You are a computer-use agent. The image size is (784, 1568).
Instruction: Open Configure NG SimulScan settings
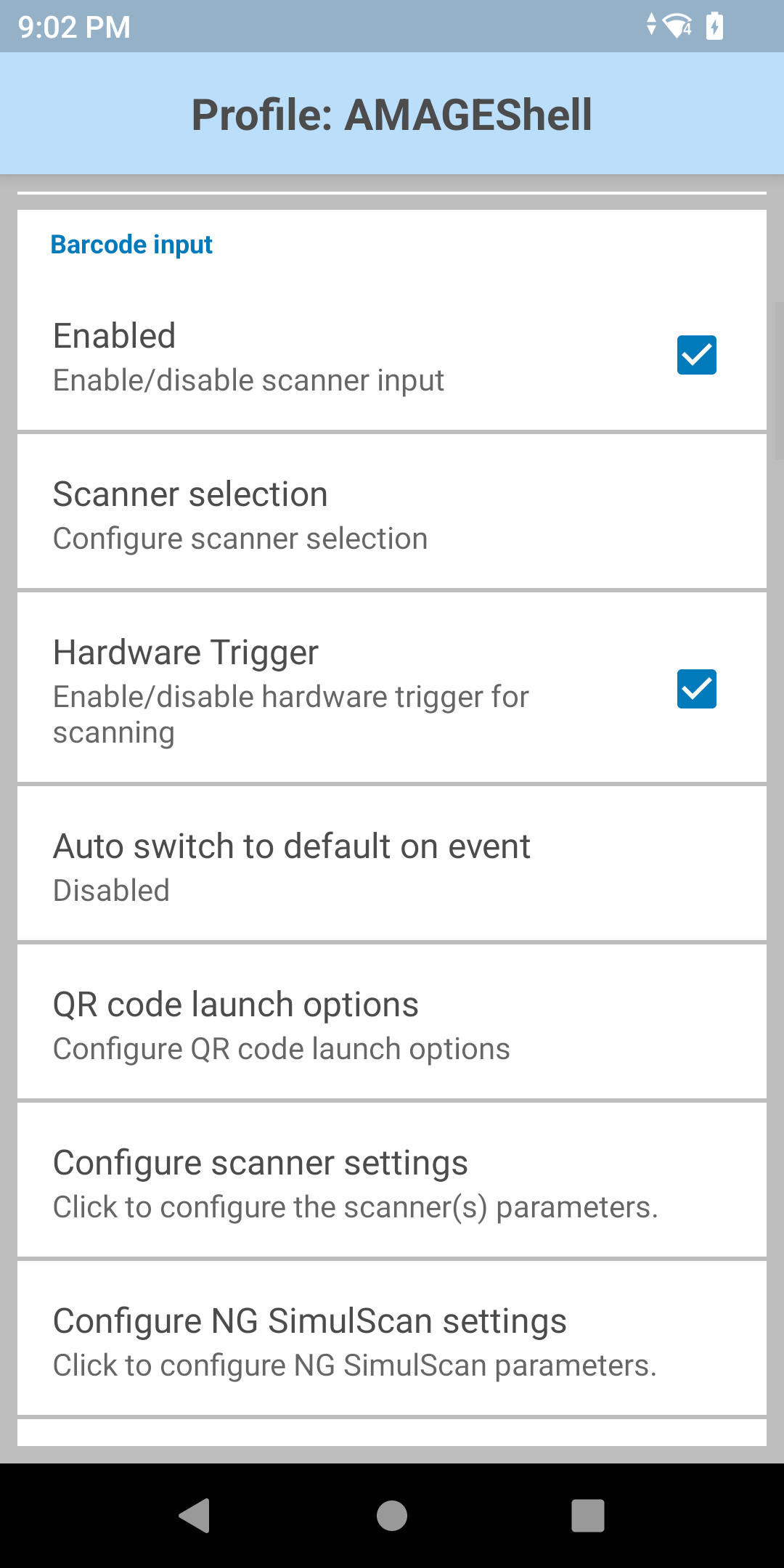point(392,1342)
